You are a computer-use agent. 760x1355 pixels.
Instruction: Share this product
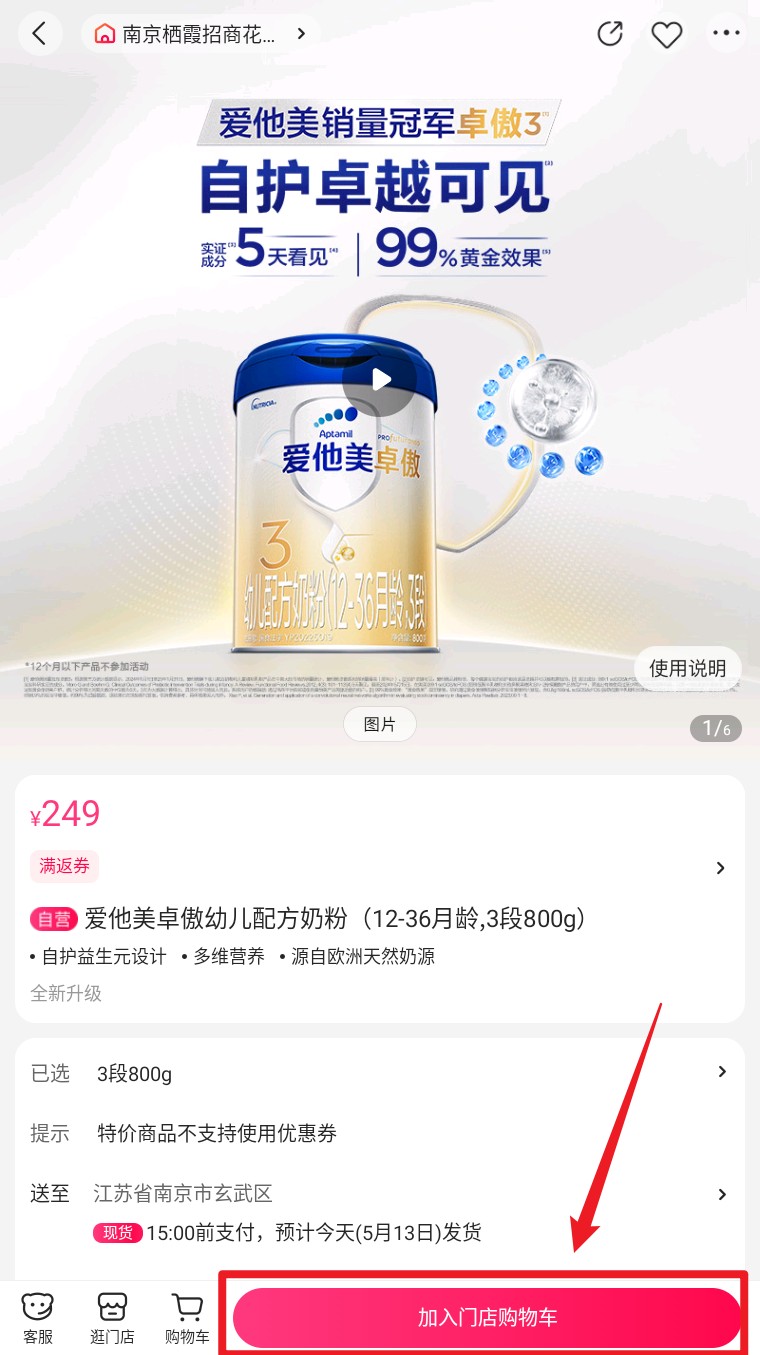click(x=609, y=34)
